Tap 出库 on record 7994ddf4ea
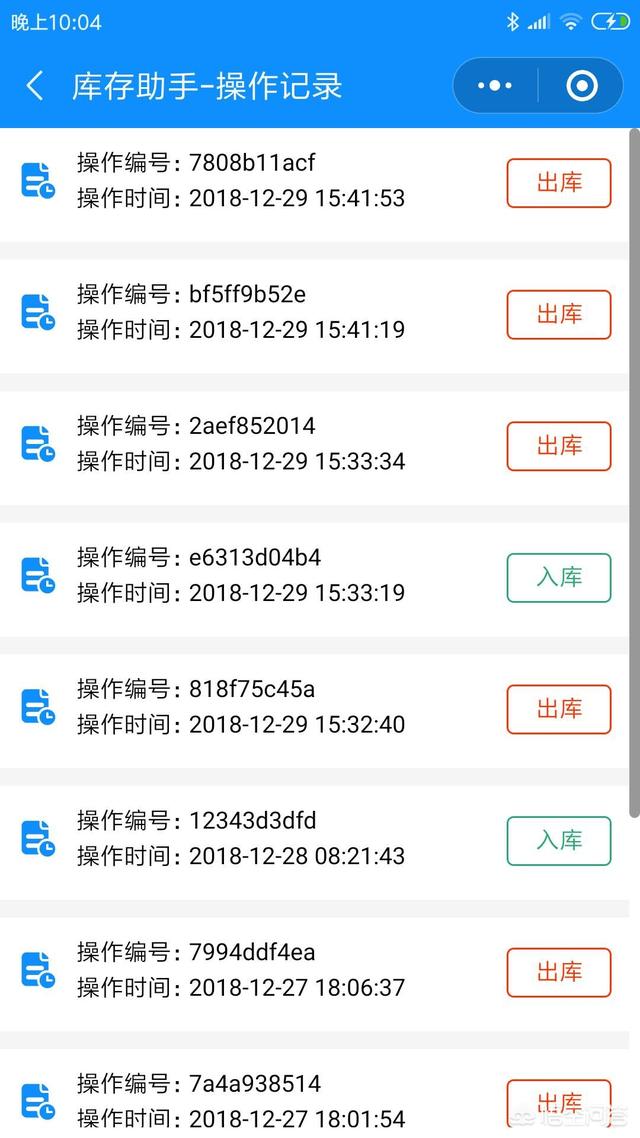 (558, 972)
